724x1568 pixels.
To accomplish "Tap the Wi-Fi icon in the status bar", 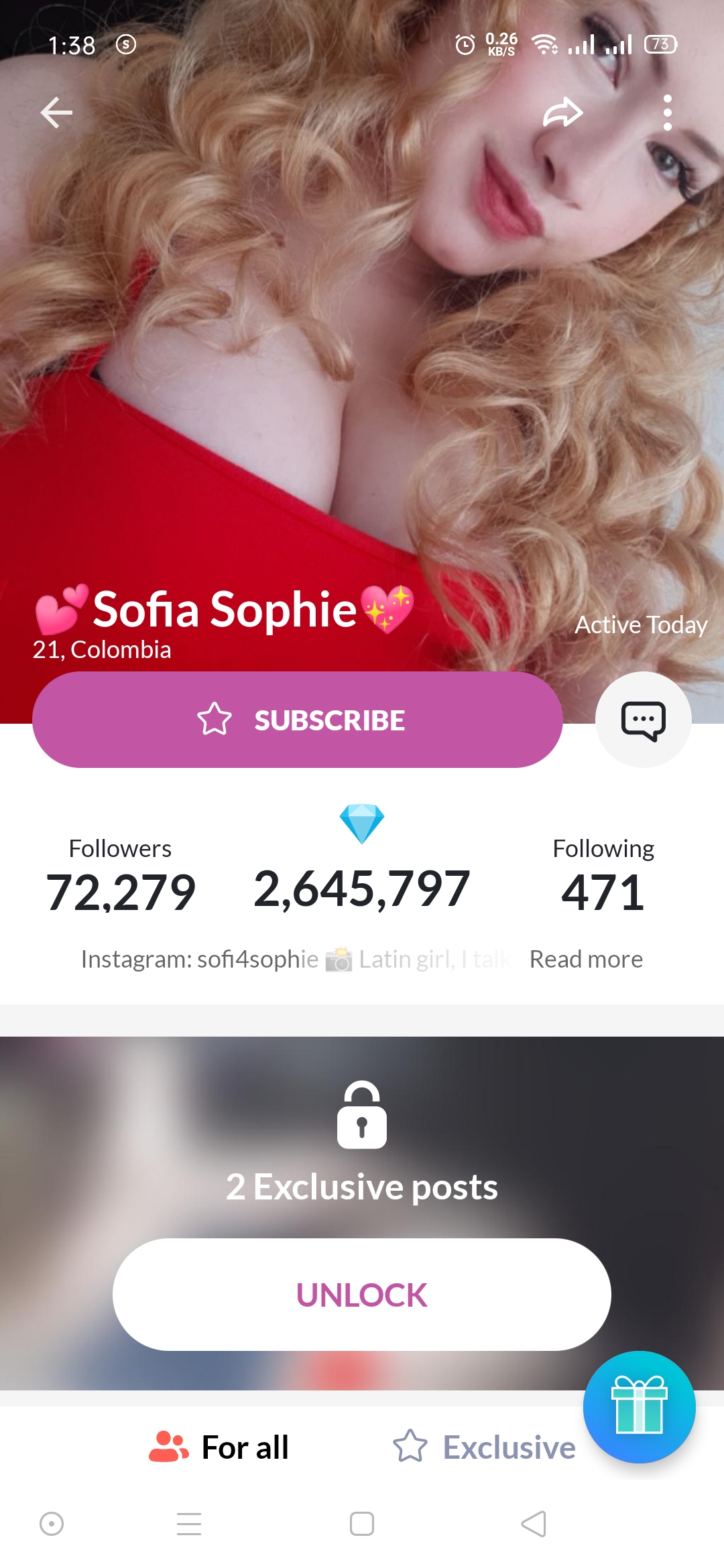I will [544, 44].
